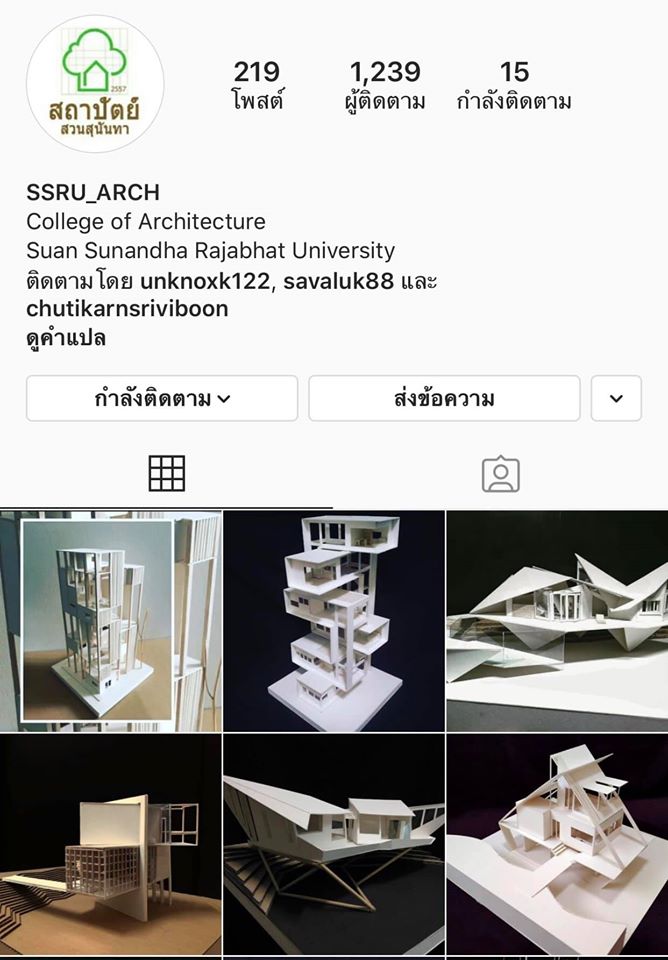Switch to the grid posts tab

coord(167,473)
